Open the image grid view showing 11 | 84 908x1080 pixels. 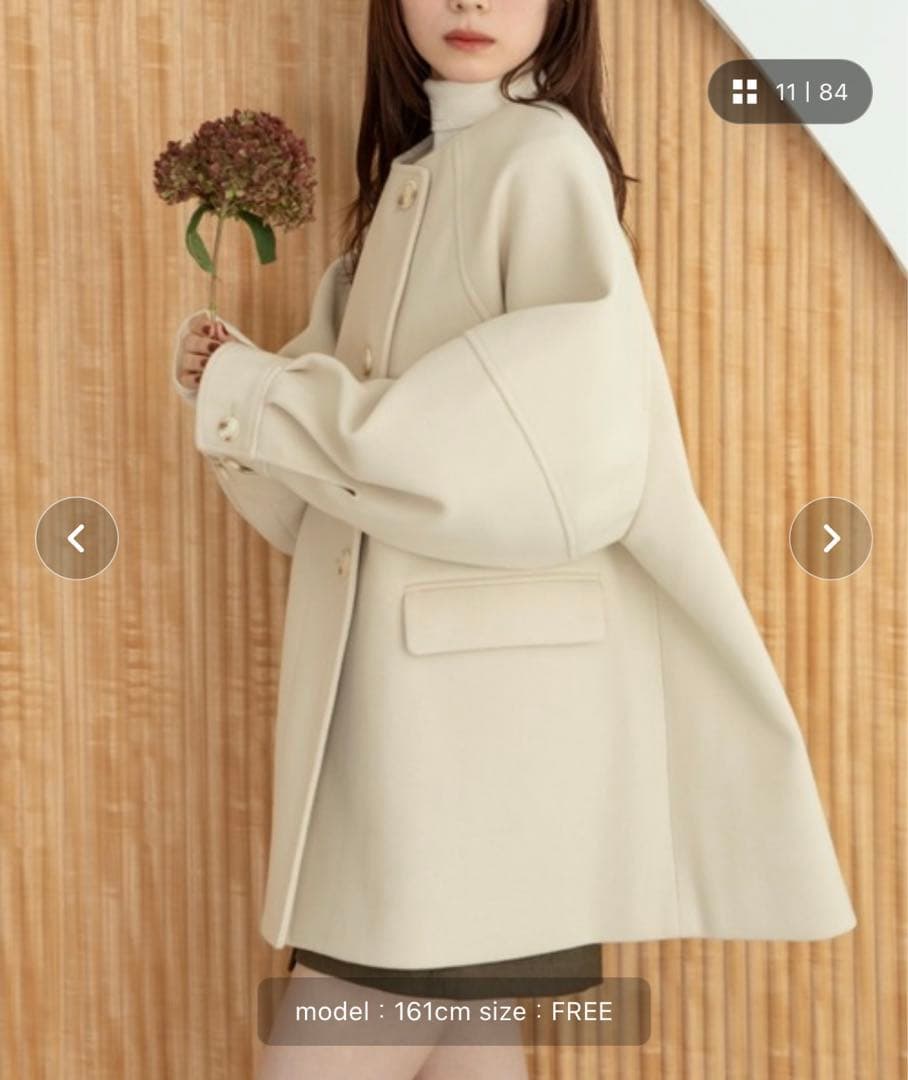point(789,92)
